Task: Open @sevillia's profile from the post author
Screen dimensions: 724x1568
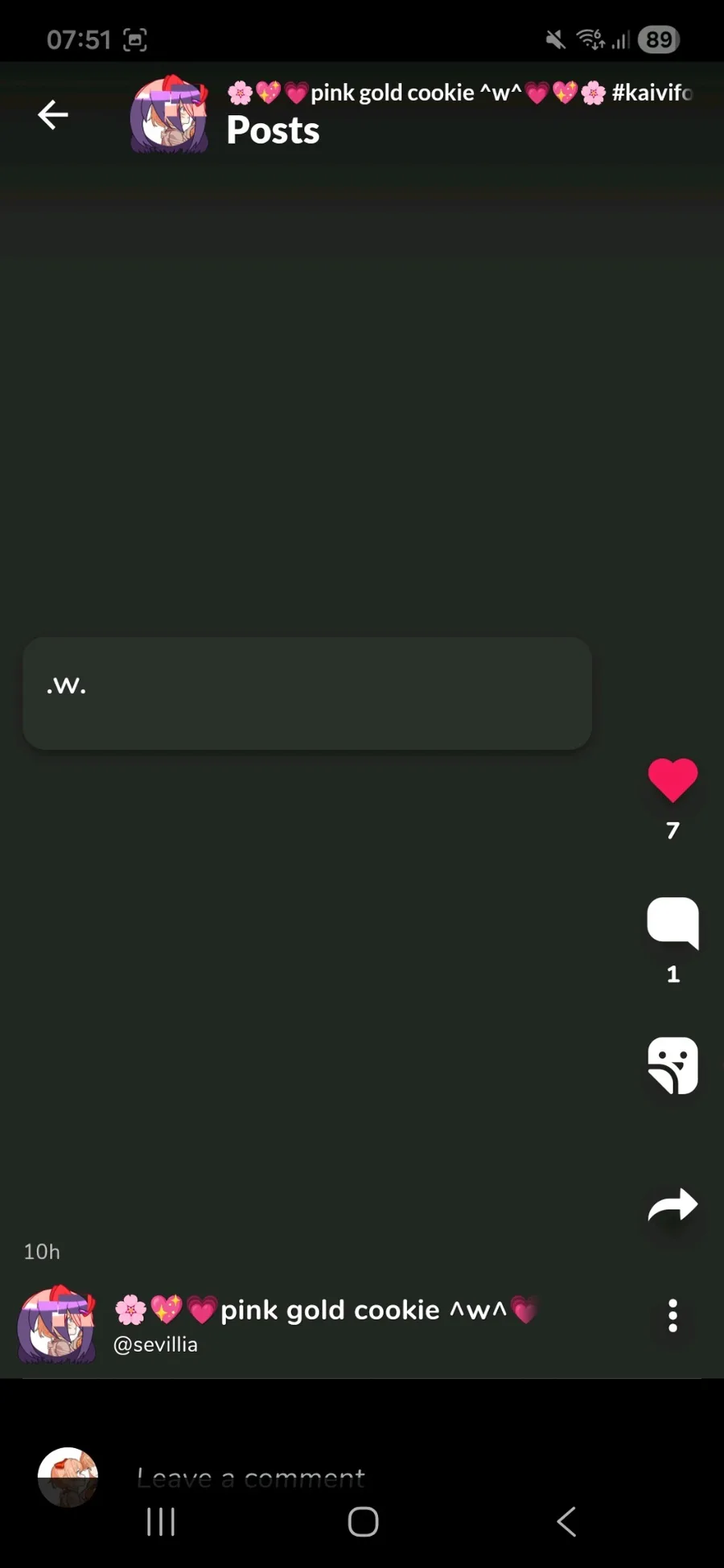Action: 155,1344
